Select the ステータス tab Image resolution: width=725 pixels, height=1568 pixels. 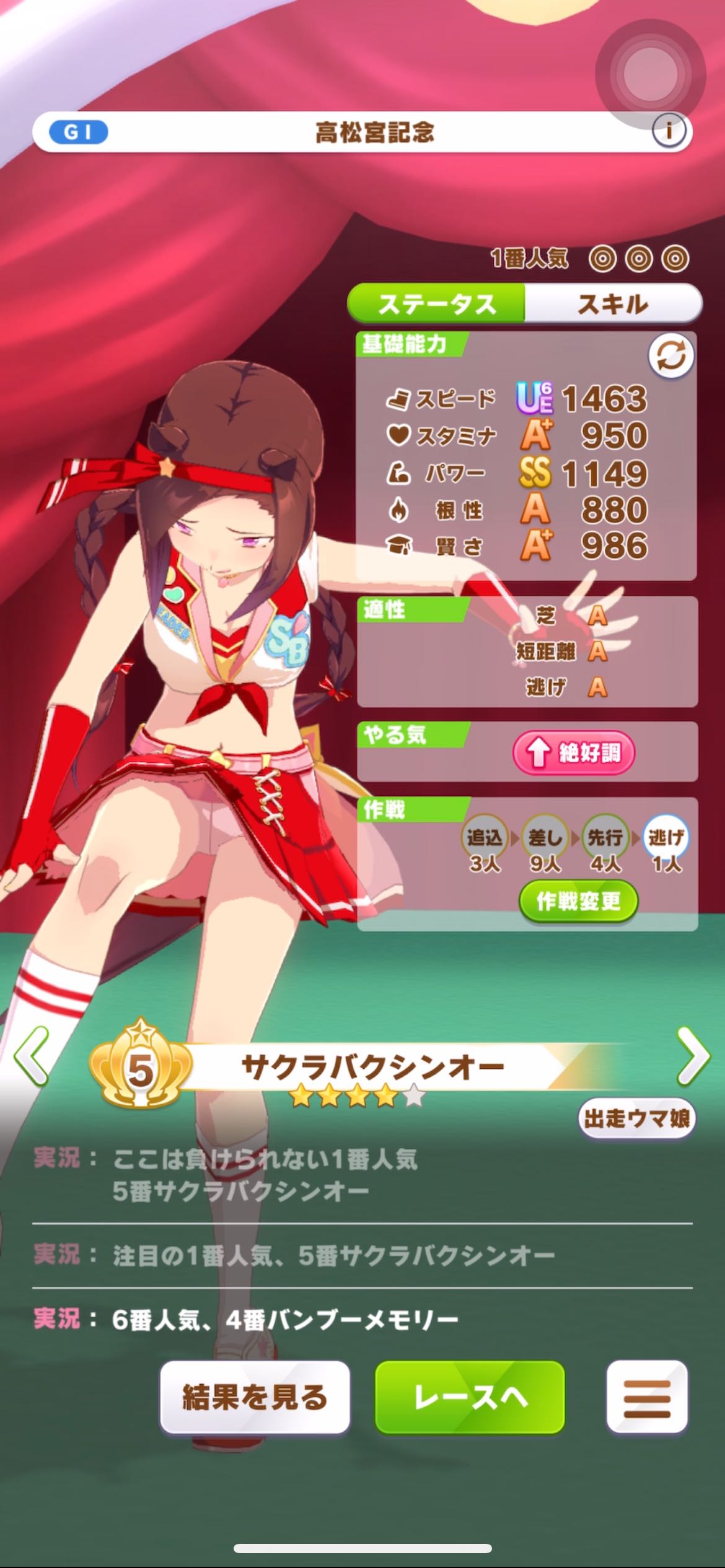tap(437, 304)
